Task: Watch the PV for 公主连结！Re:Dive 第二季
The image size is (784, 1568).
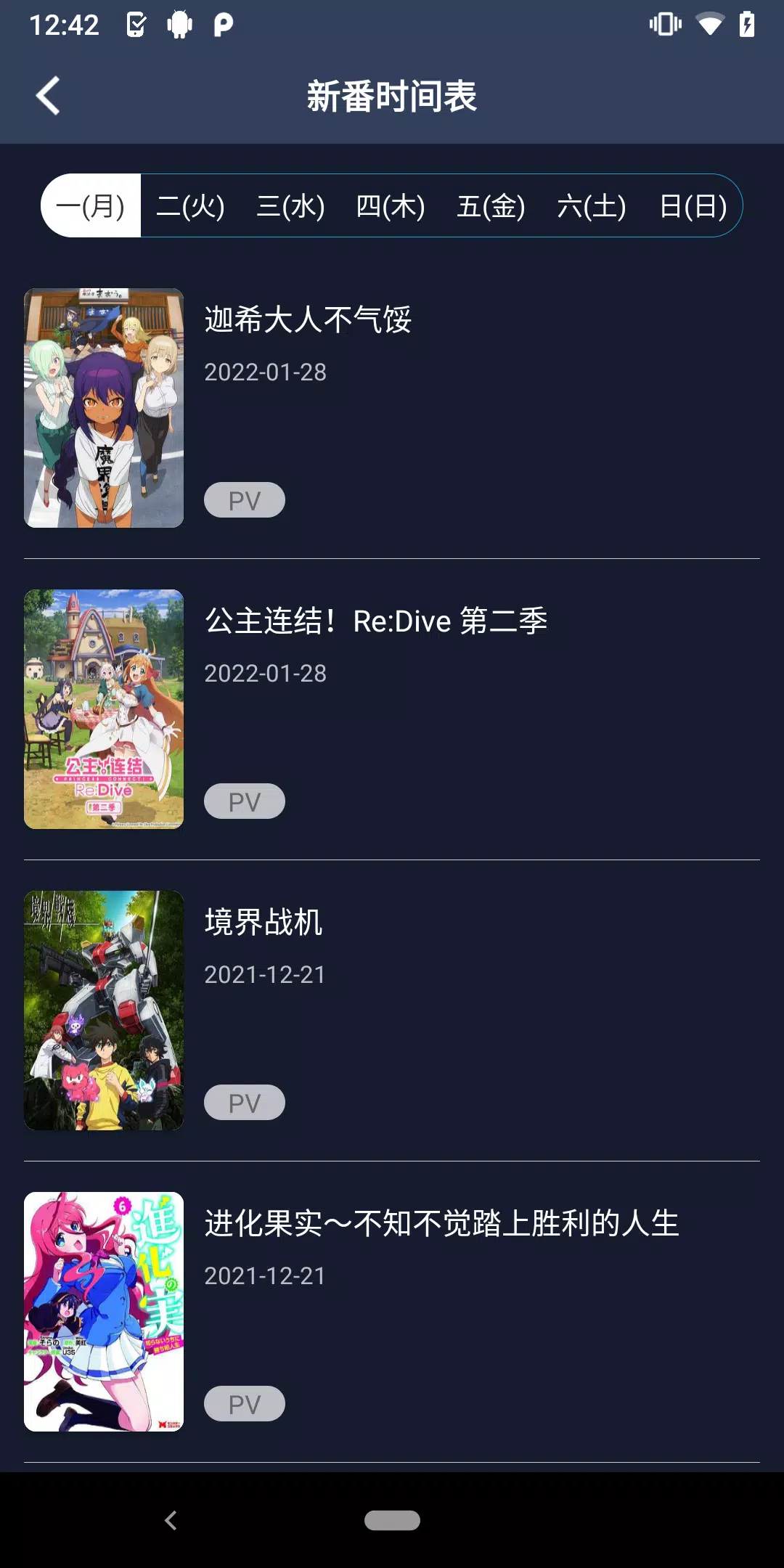Action: point(245,801)
